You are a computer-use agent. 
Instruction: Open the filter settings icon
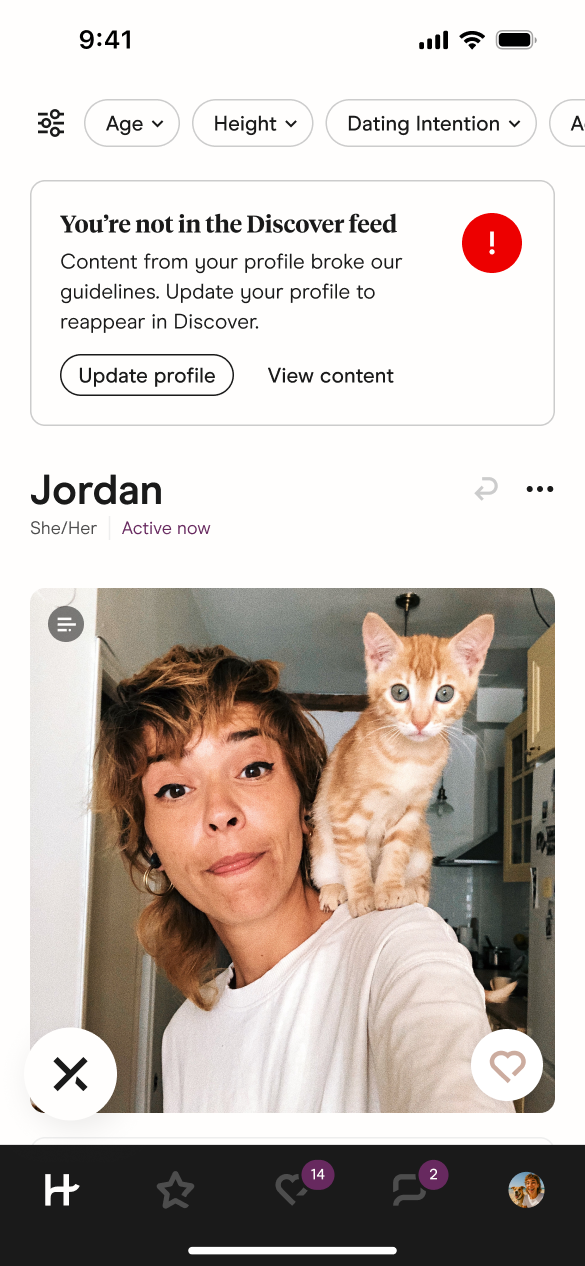[x=51, y=124]
